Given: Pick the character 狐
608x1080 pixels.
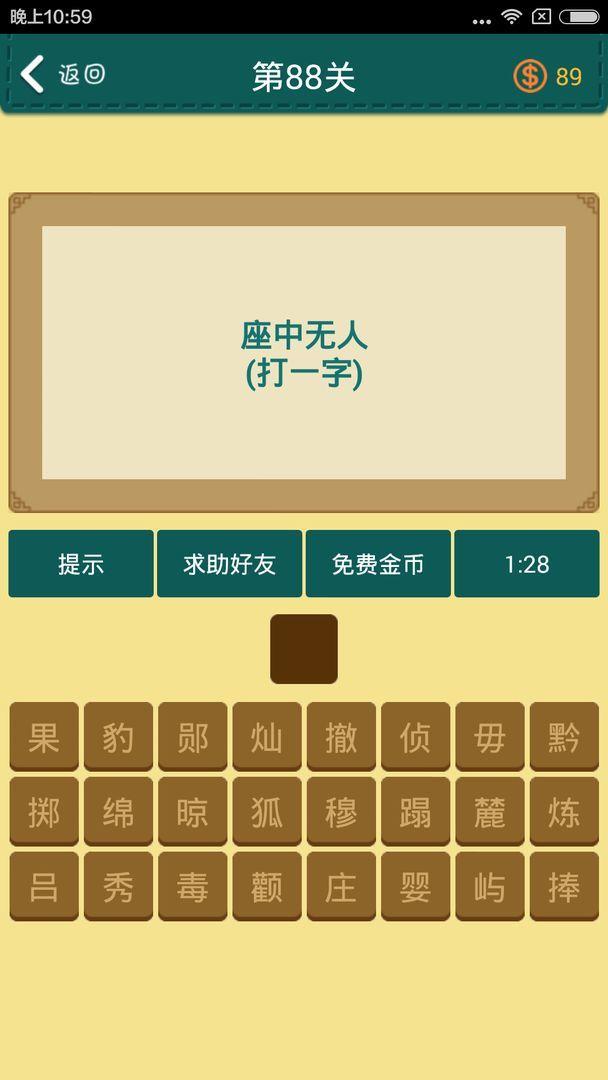Looking at the screenshot, I should (x=267, y=812).
